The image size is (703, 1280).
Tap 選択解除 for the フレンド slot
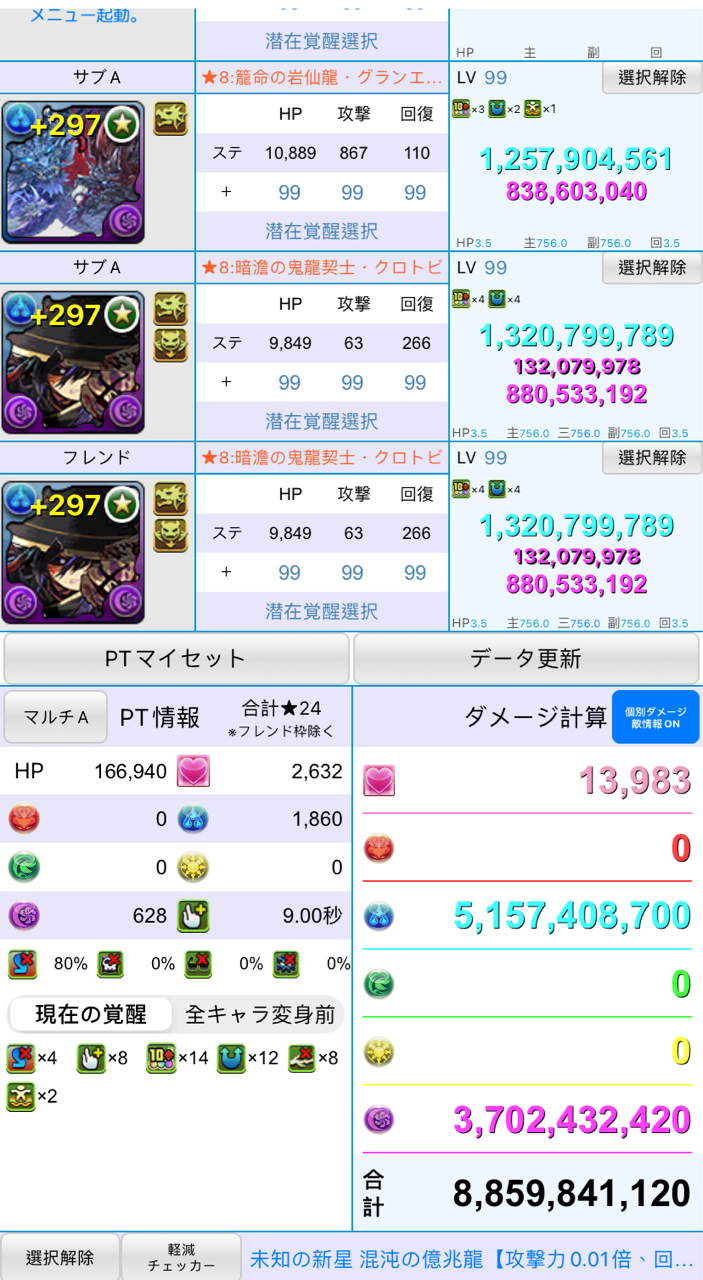(x=652, y=458)
